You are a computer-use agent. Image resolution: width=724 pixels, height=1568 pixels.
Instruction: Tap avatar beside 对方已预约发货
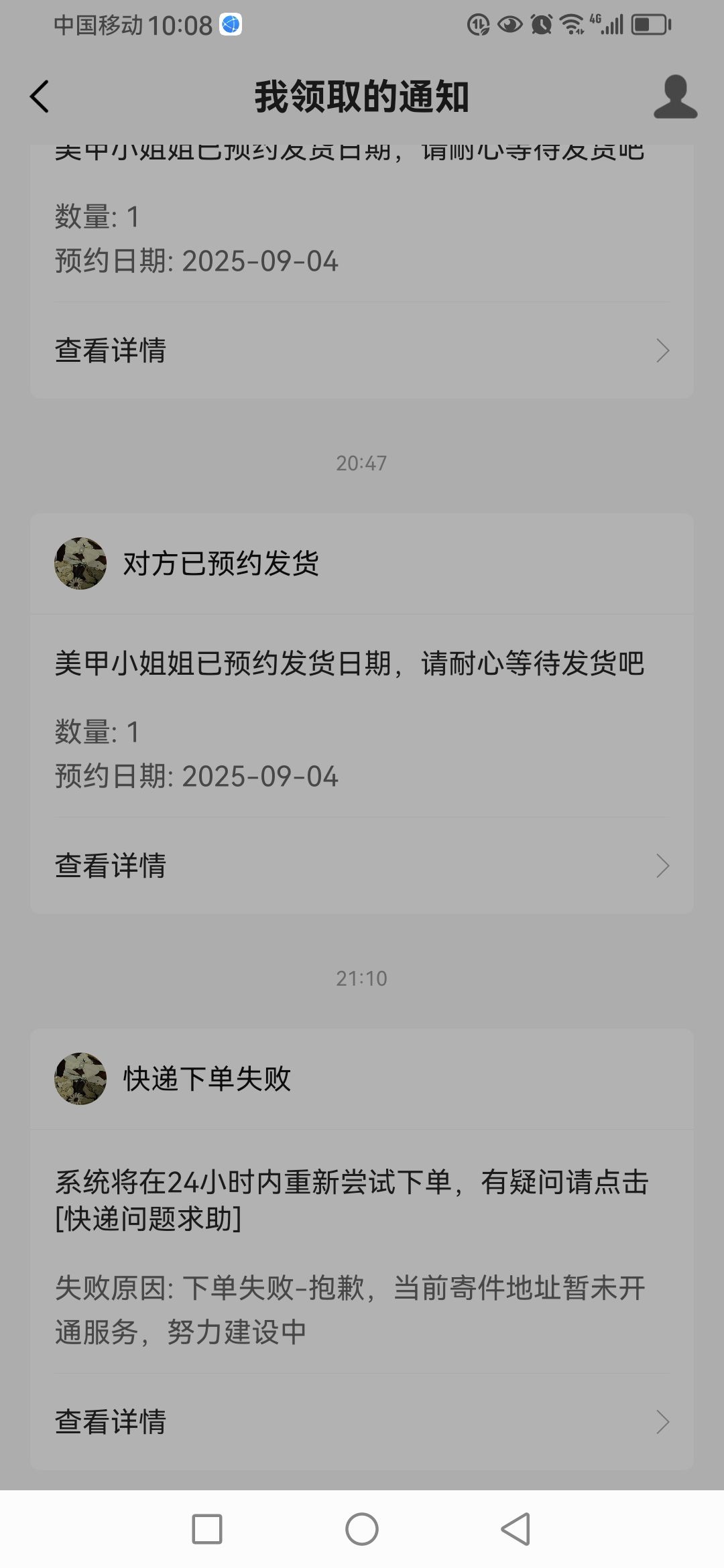[80, 564]
